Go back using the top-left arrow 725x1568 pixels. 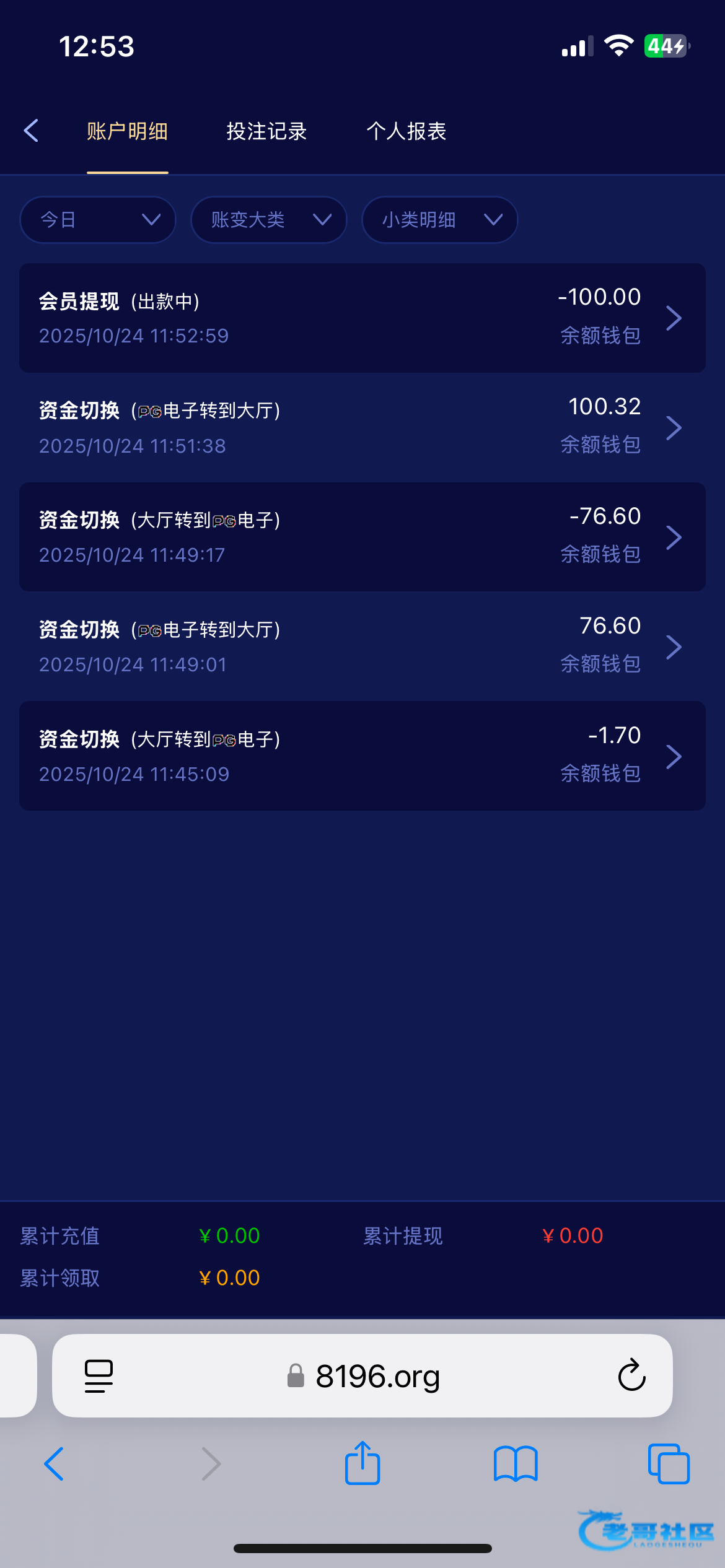32,131
